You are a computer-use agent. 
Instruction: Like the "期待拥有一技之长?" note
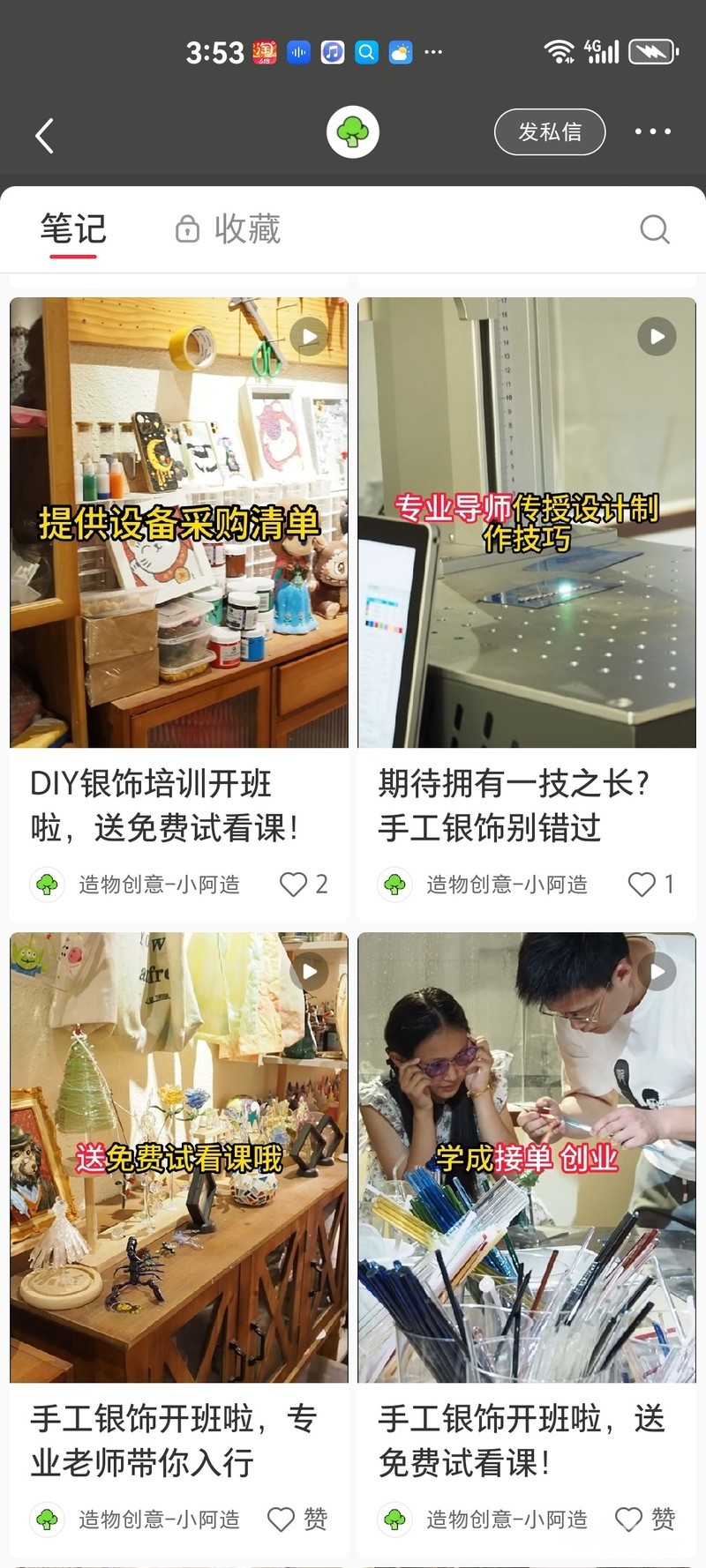tap(642, 884)
